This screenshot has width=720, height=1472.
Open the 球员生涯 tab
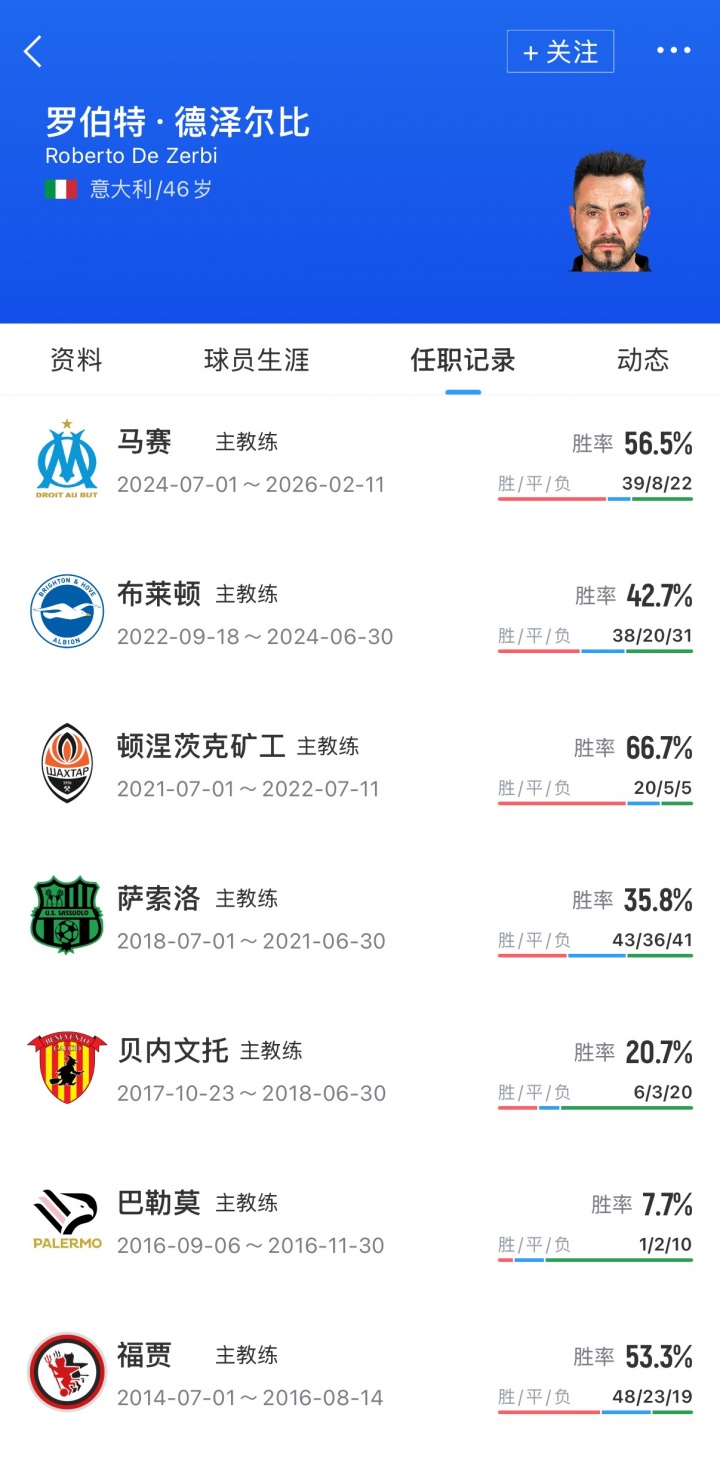(x=253, y=361)
